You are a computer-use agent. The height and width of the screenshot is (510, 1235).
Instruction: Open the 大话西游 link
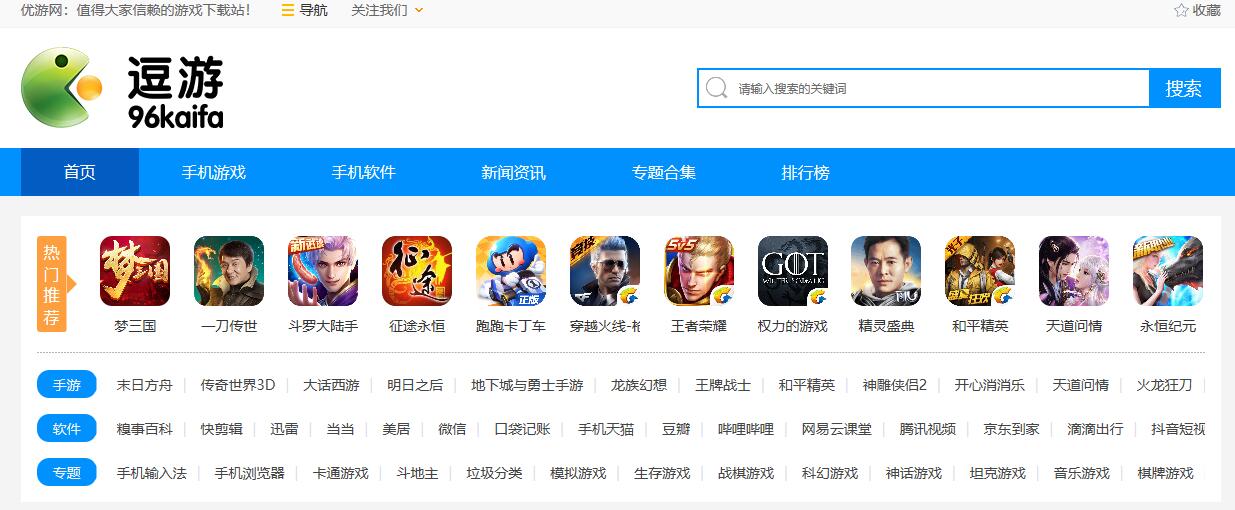coord(331,385)
